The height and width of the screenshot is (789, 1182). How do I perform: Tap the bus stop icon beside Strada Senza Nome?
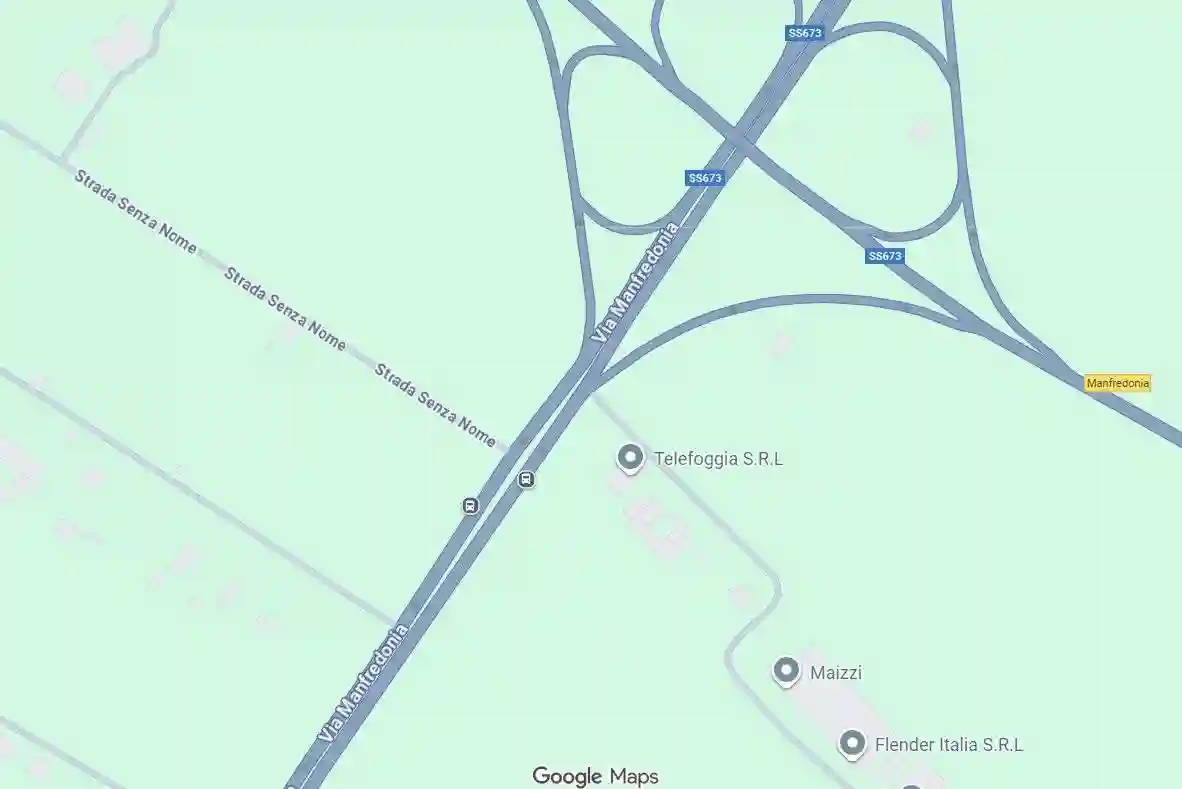[526, 480]
